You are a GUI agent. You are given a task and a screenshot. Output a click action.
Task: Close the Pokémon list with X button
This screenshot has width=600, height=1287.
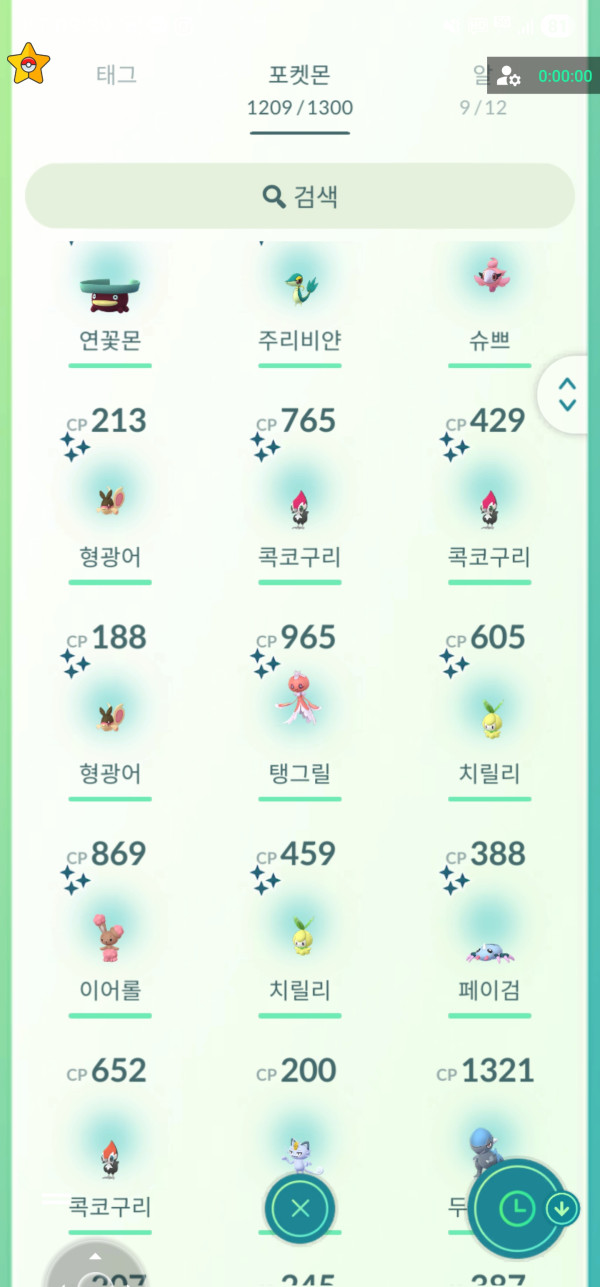click(300, 1208)
